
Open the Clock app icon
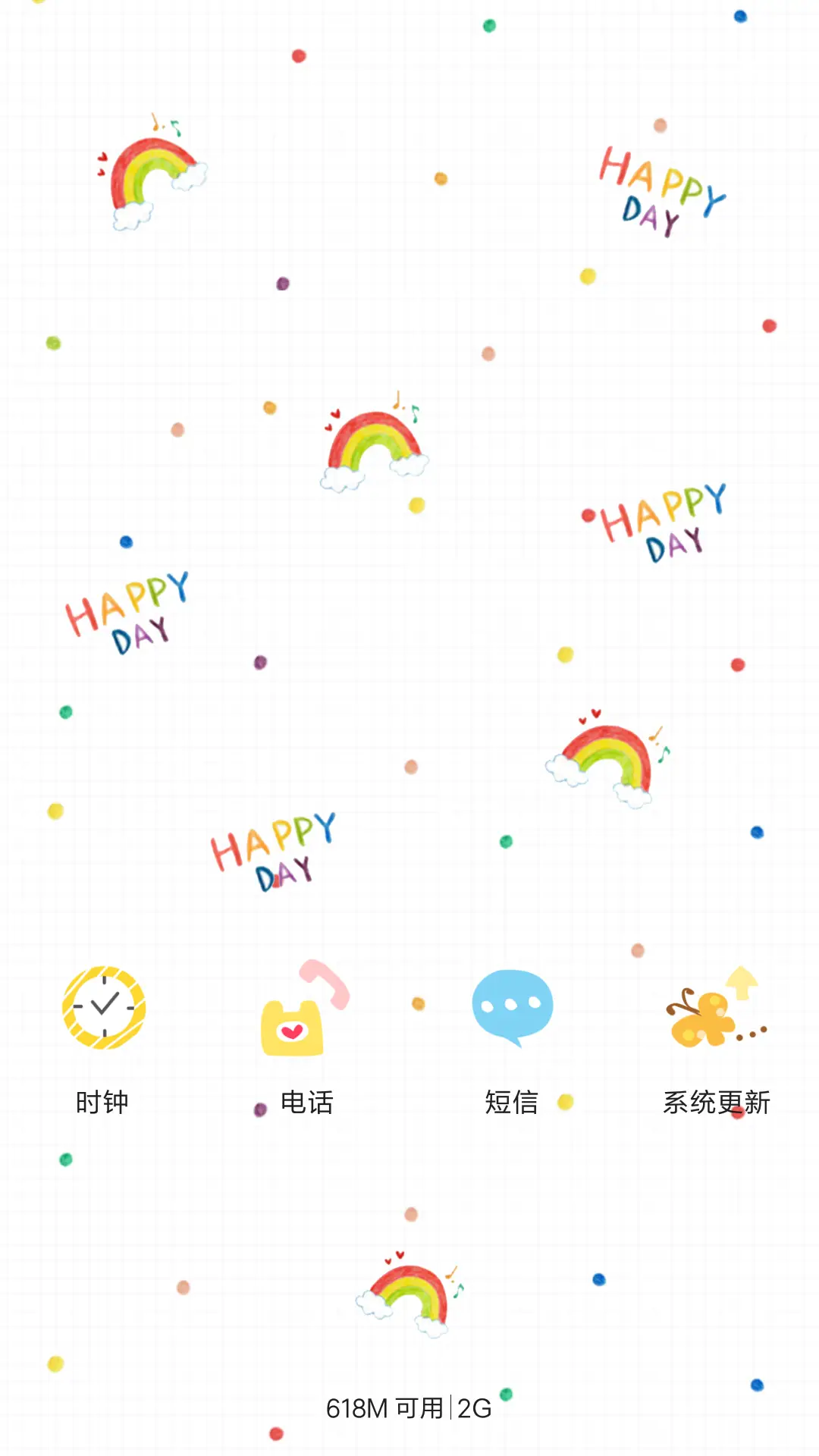click(102, 1009)
